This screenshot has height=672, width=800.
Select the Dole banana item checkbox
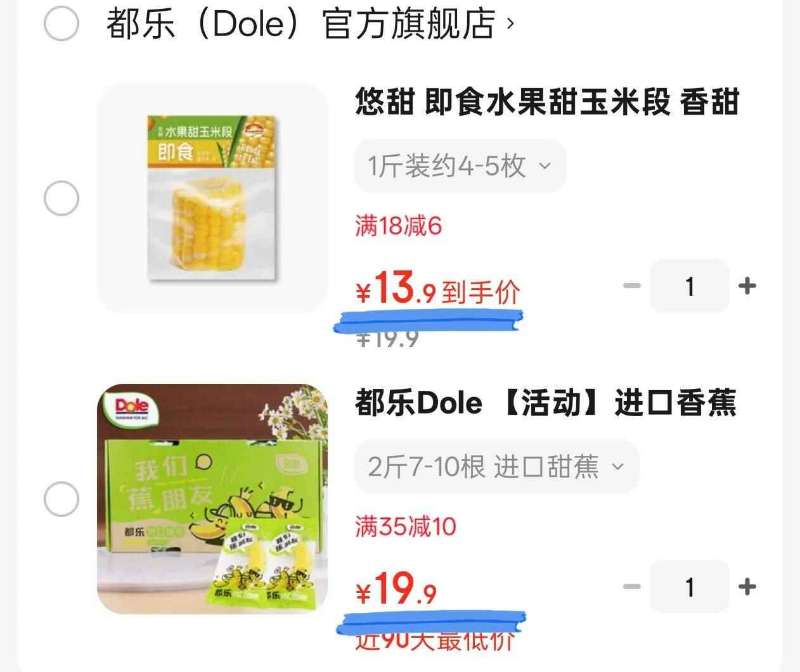click(x=61, y=498)
